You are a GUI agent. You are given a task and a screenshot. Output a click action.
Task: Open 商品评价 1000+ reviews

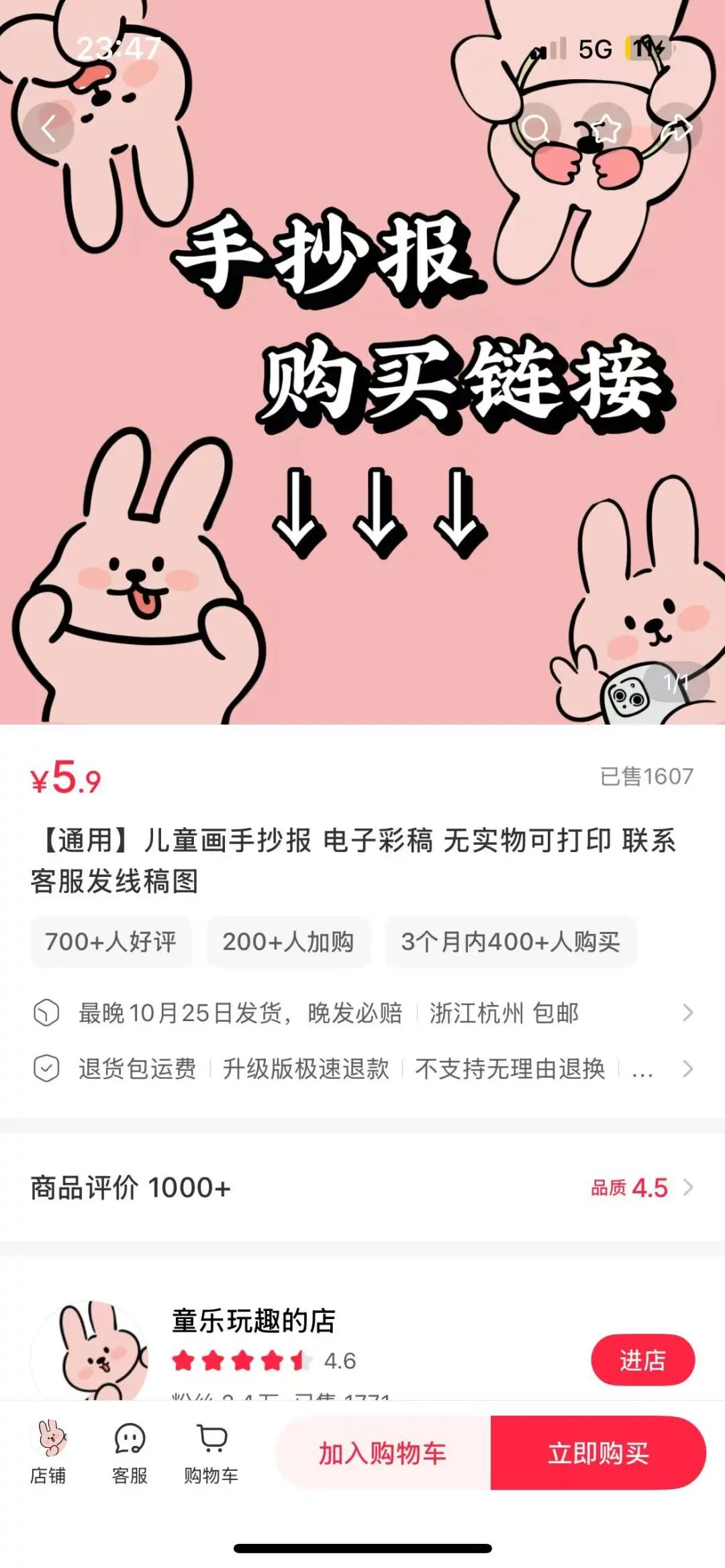[x=362, y=1188]
